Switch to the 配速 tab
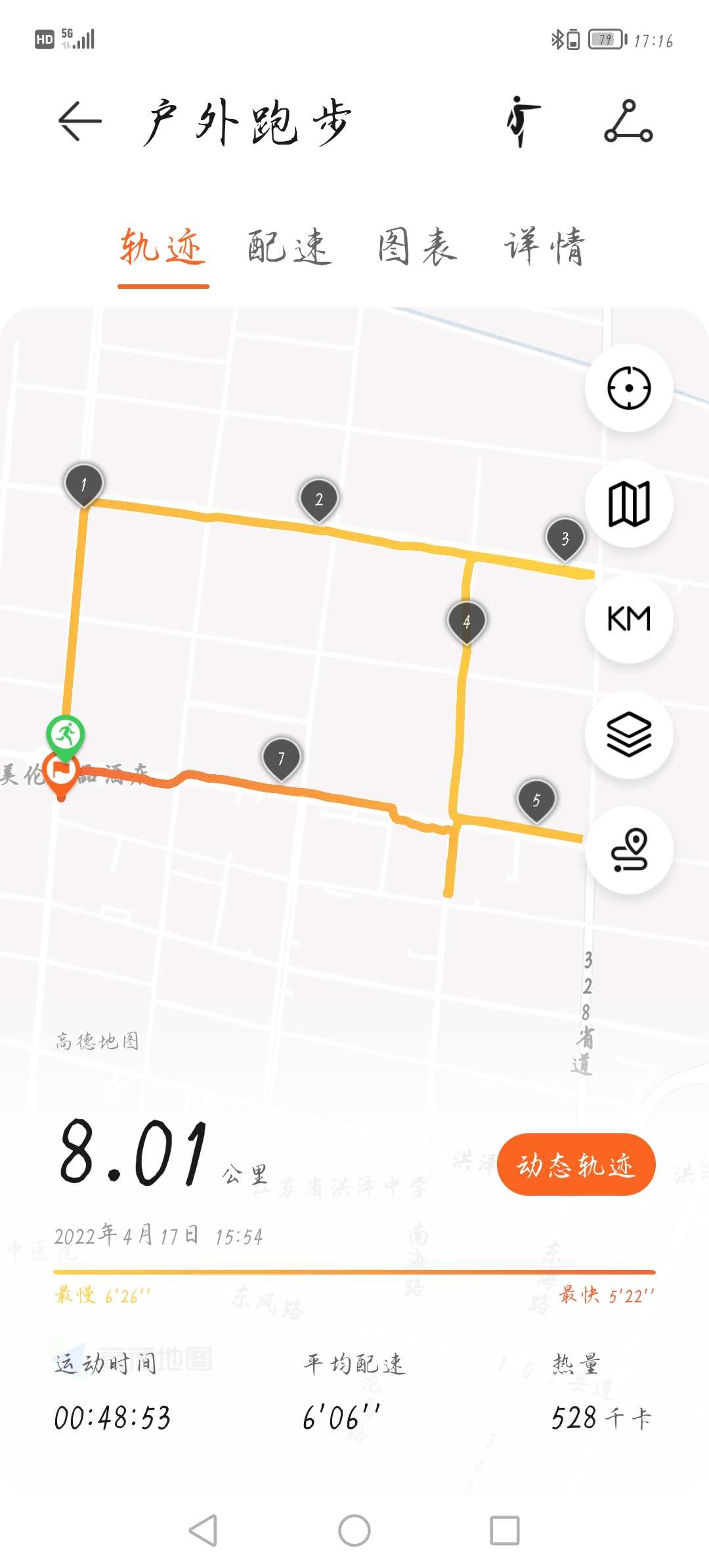Image resolution: width=709 pixels, height=1568 pixels. (290, 247)
